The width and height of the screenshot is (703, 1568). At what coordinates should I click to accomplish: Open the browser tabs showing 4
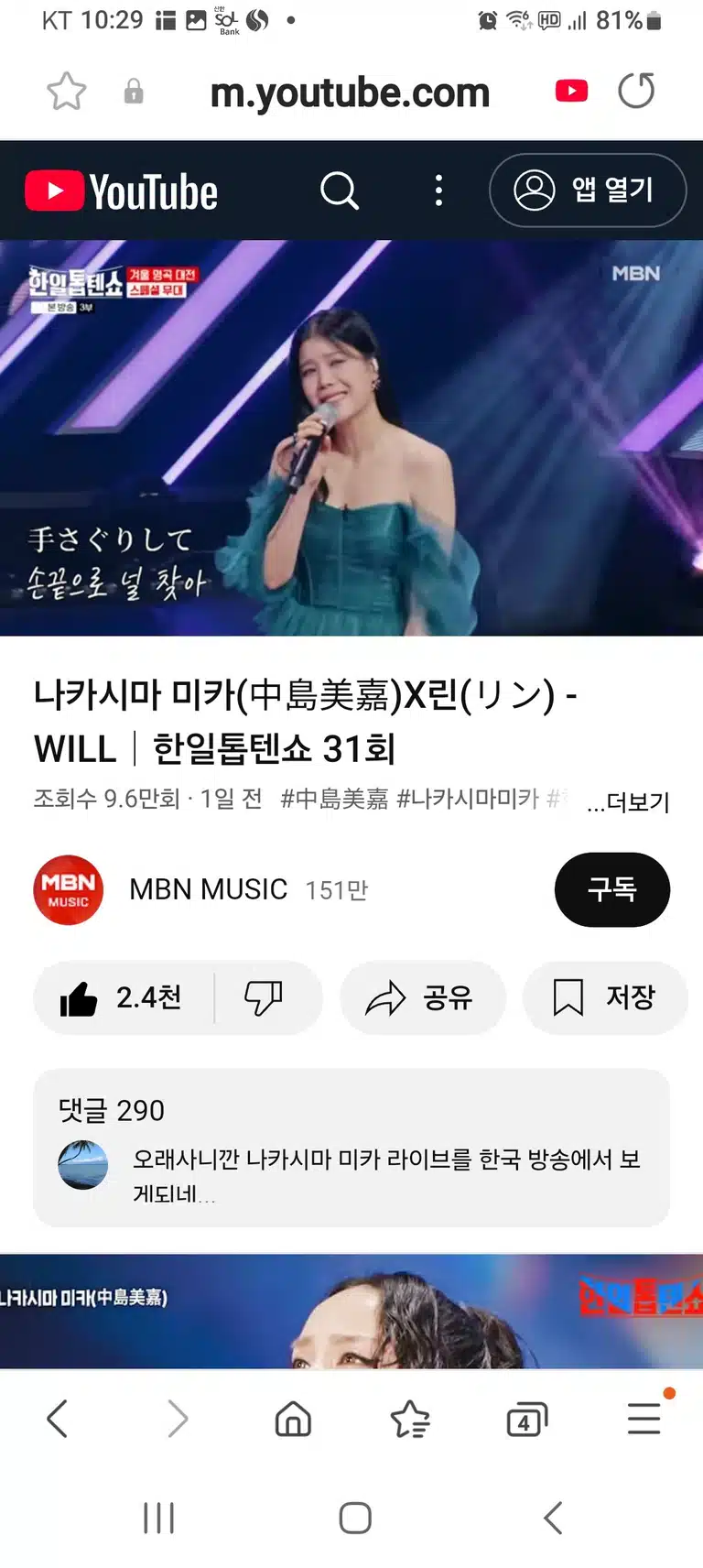pyautogui.click(x=526, y=1420)
